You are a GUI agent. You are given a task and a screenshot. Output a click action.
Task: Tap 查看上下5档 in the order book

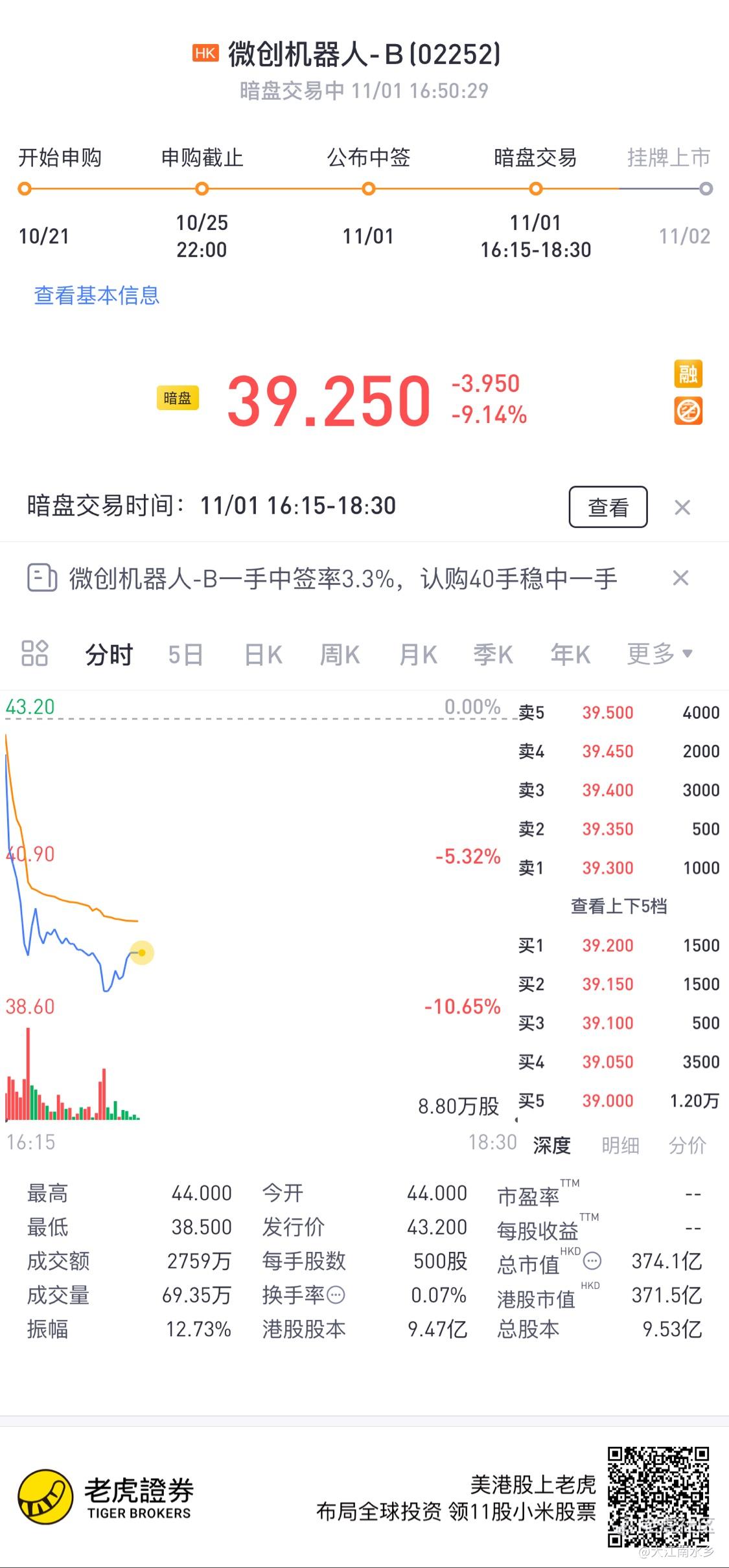click(619, 906)
